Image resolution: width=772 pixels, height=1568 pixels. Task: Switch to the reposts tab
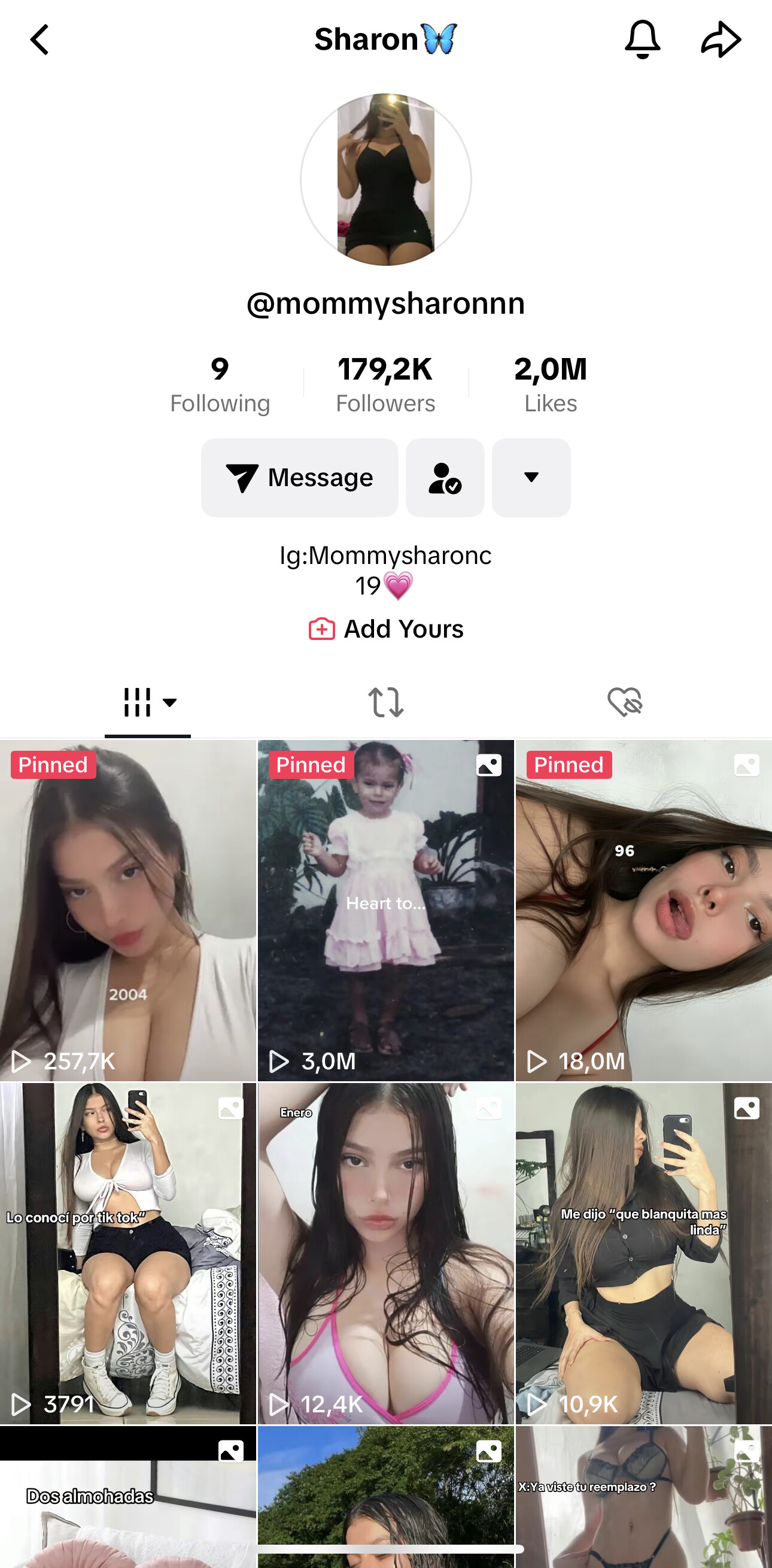pos(385,702)
